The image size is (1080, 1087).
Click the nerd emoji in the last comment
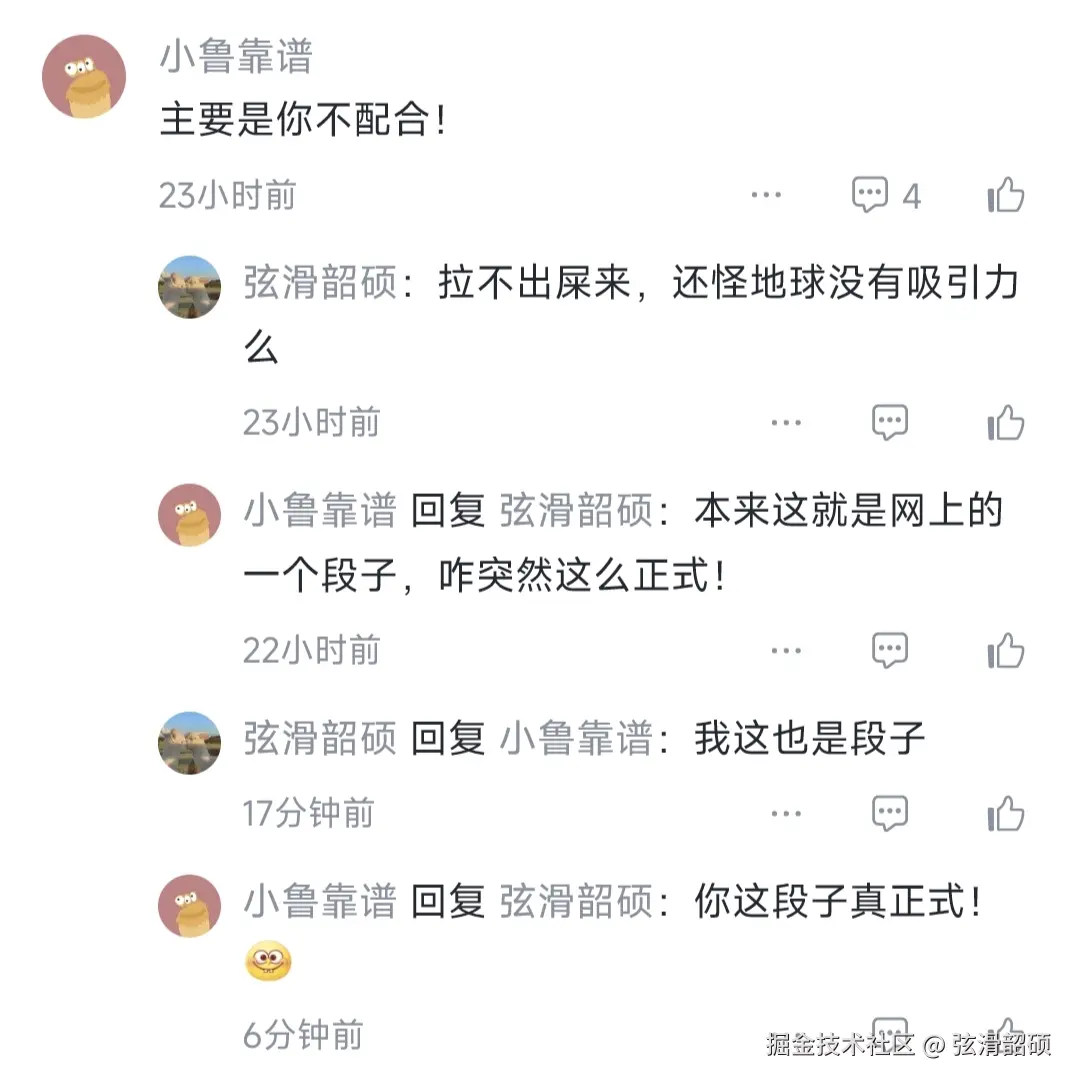coord(268,961)
